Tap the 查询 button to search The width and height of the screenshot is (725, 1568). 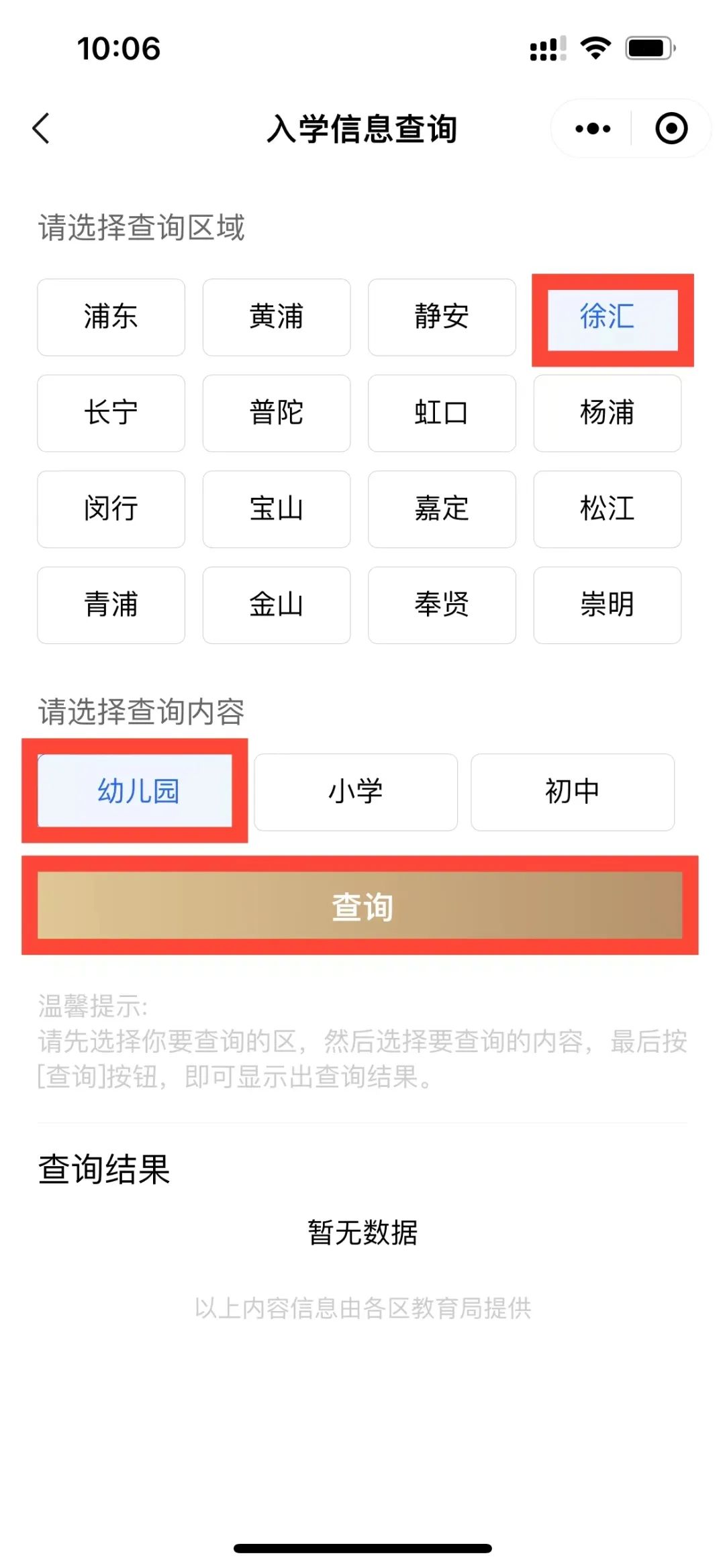point(361,906)
